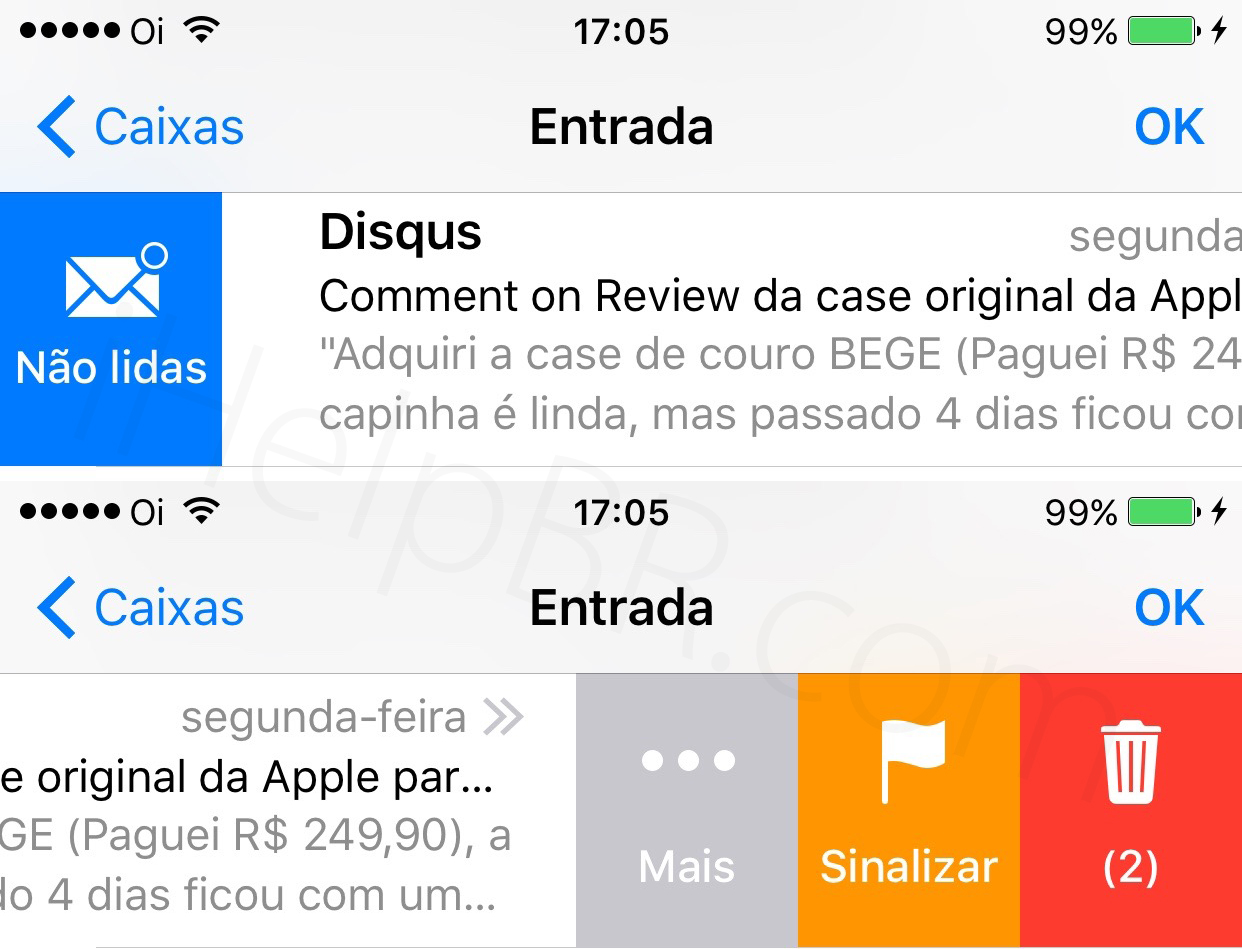The image size is (1242, 949).
Task: Open the Mais options for the email
Action: pos(687,811)
